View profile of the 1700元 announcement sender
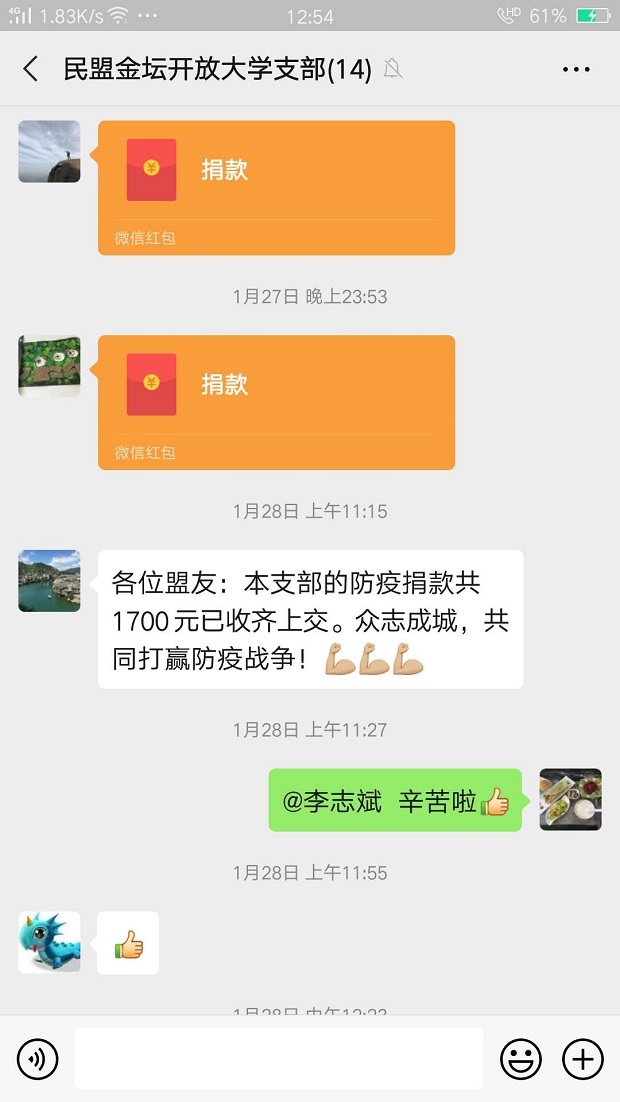Screen dimensions: 620x1102 click(x=49, y=581)
